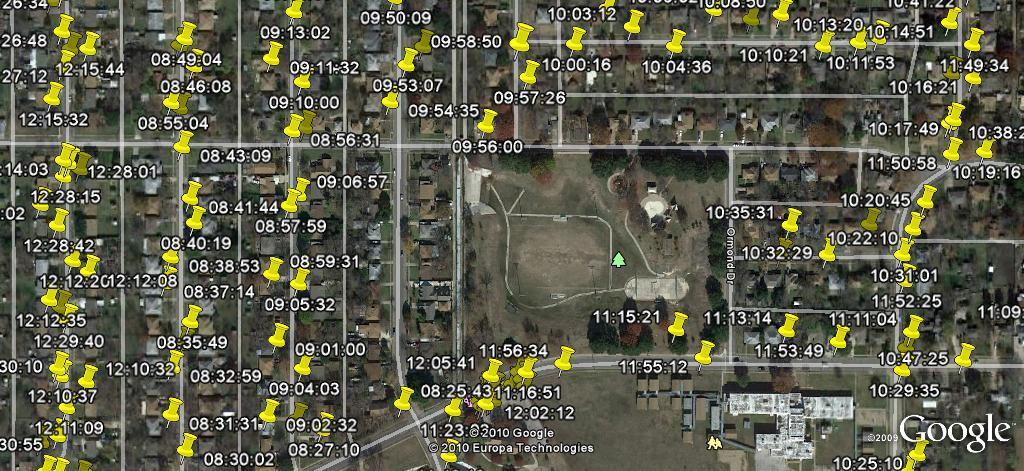Open the 08:43:09 placemark
Image resolution: width=1024 pixels, height=471 pixels.
click(183, 142)
